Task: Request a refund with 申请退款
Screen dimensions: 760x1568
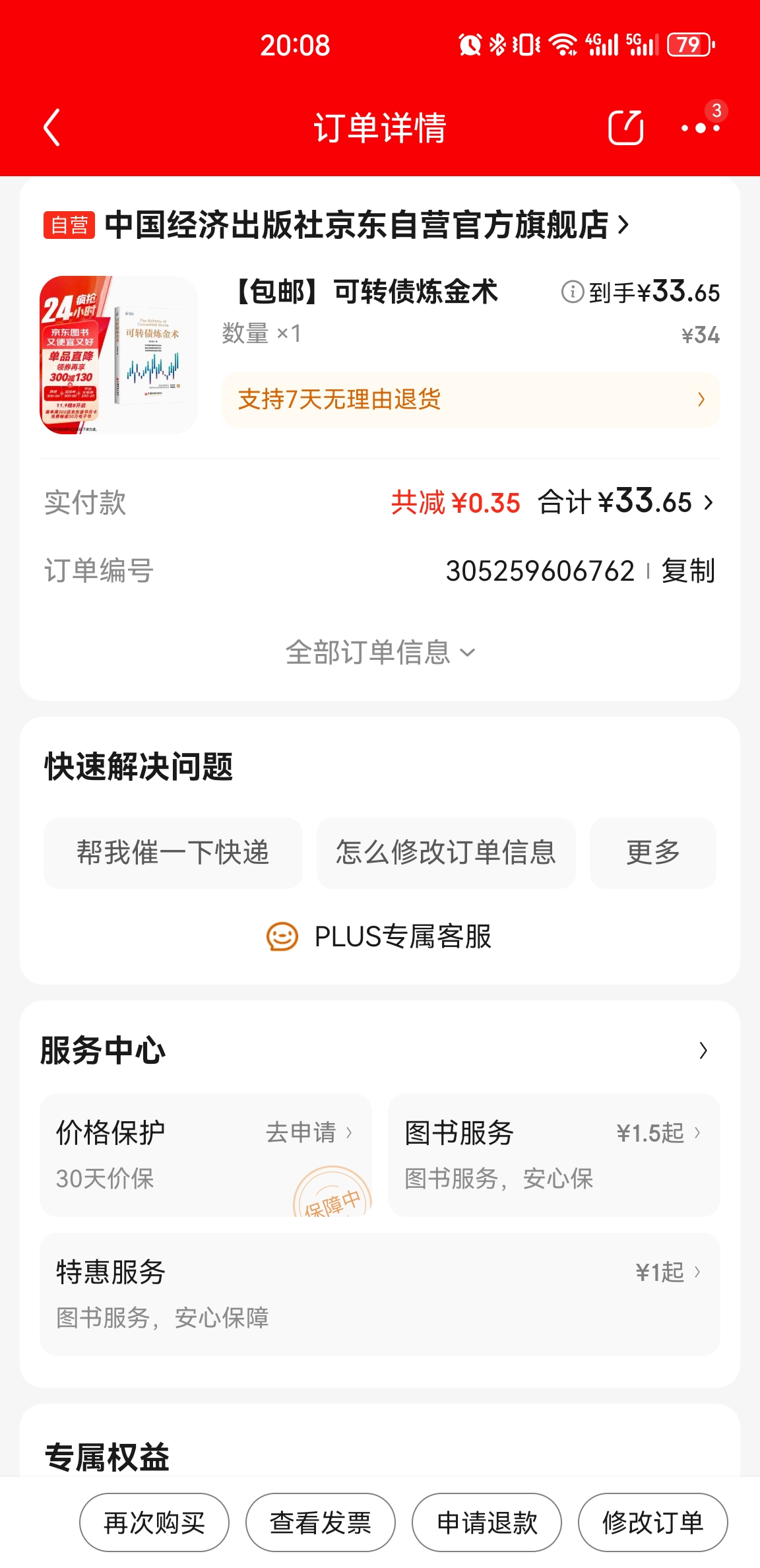Action: (487, 1522)
